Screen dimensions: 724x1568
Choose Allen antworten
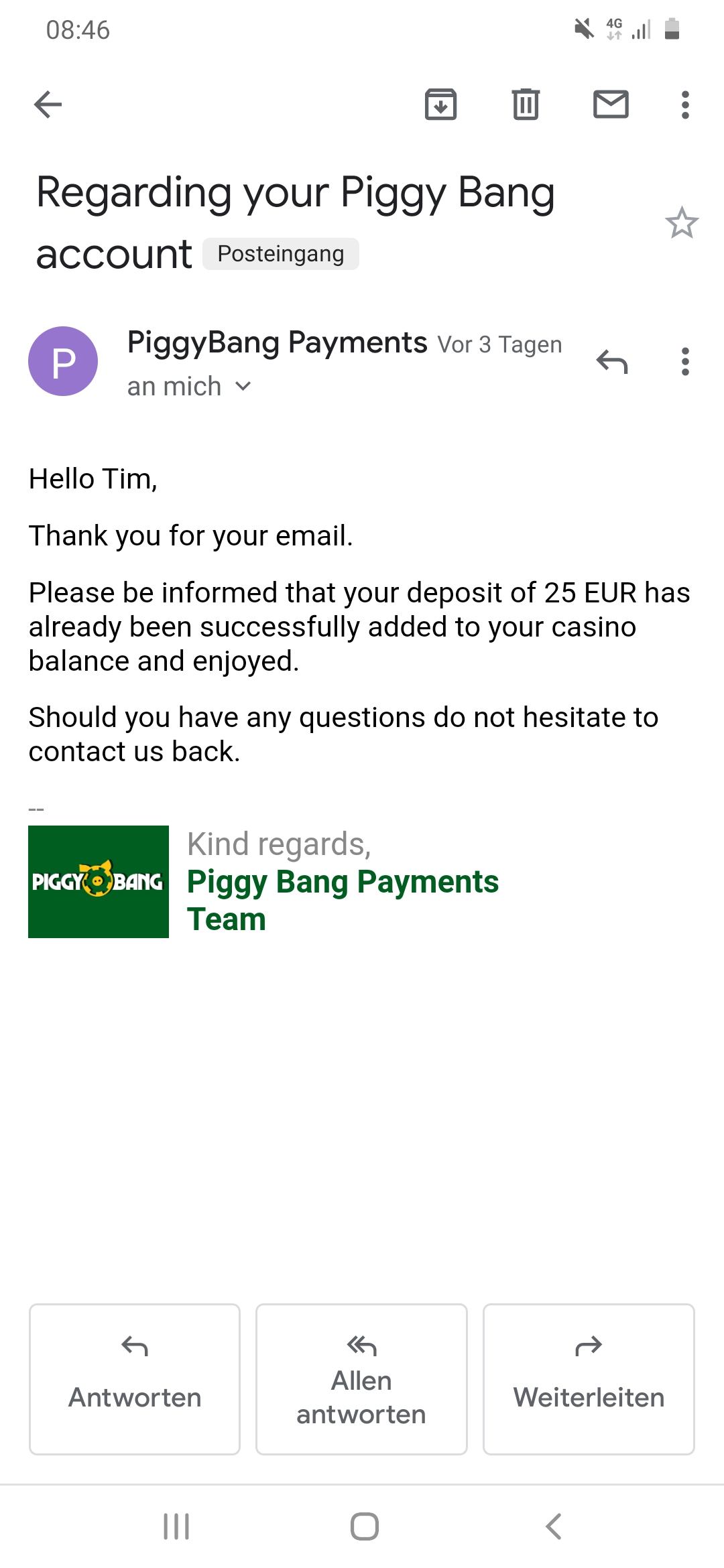pyautogui.click(x=361, y=1379)
